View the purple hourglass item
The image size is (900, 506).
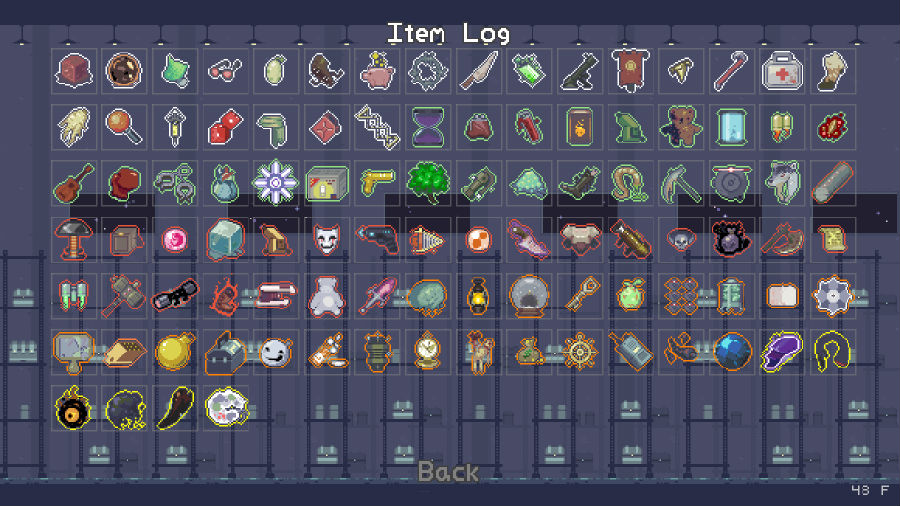(x=427, y=127)
